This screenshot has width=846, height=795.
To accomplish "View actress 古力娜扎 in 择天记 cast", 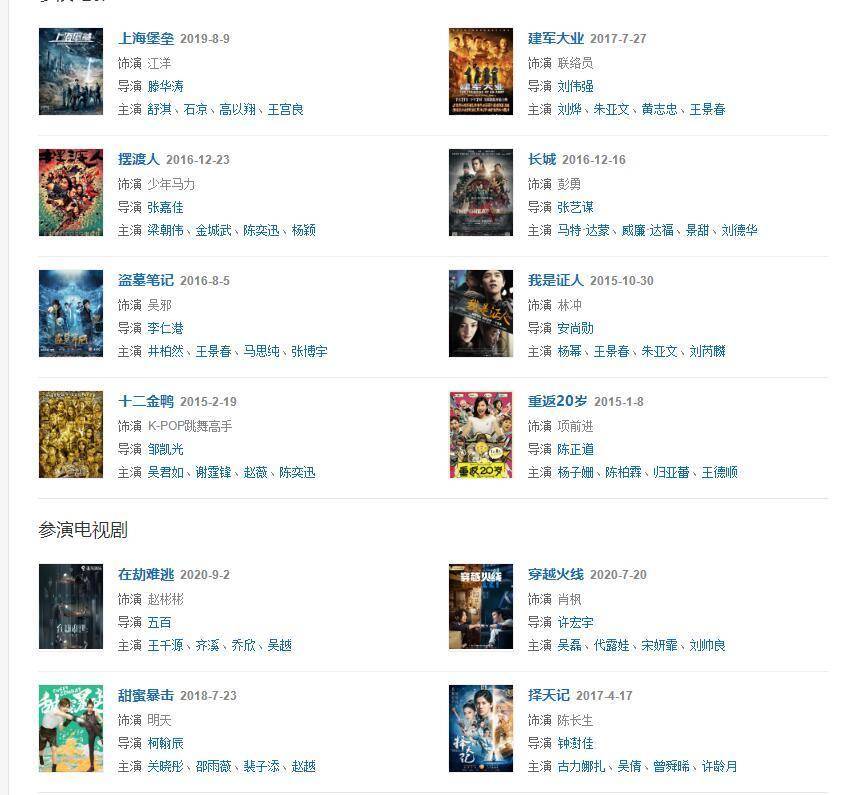I will (x=581, y=766).
